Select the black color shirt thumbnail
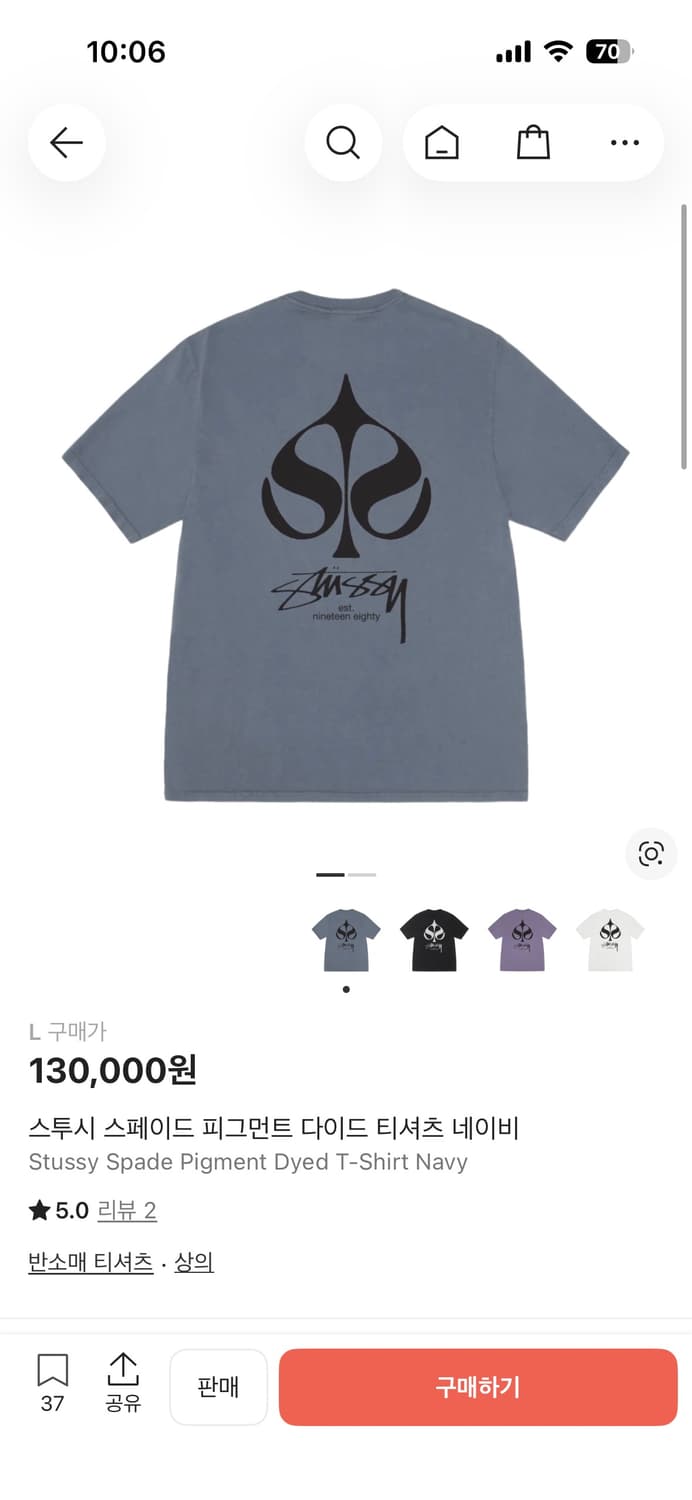 click(434, 940)
